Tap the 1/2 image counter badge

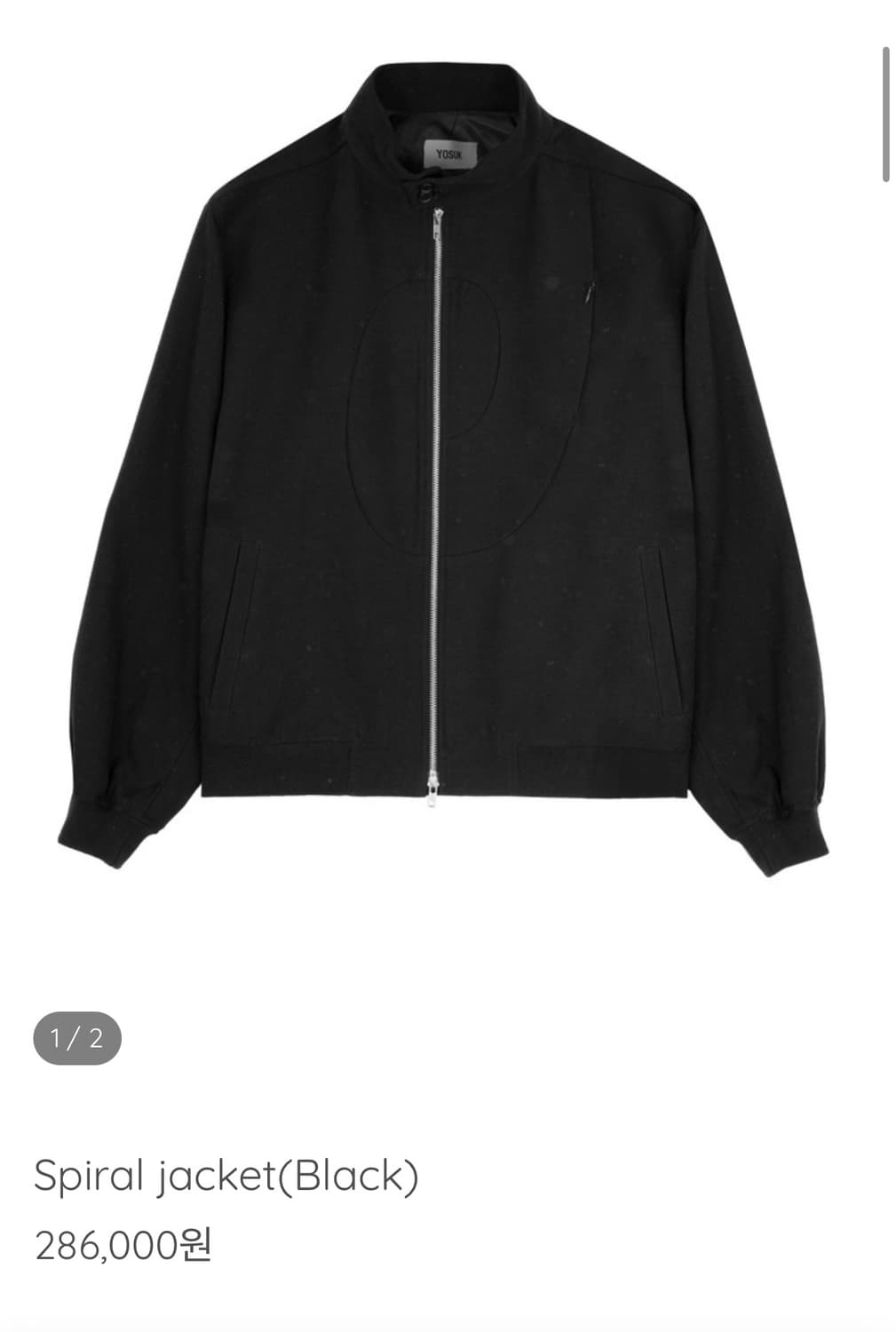[x=79, y=1034]
